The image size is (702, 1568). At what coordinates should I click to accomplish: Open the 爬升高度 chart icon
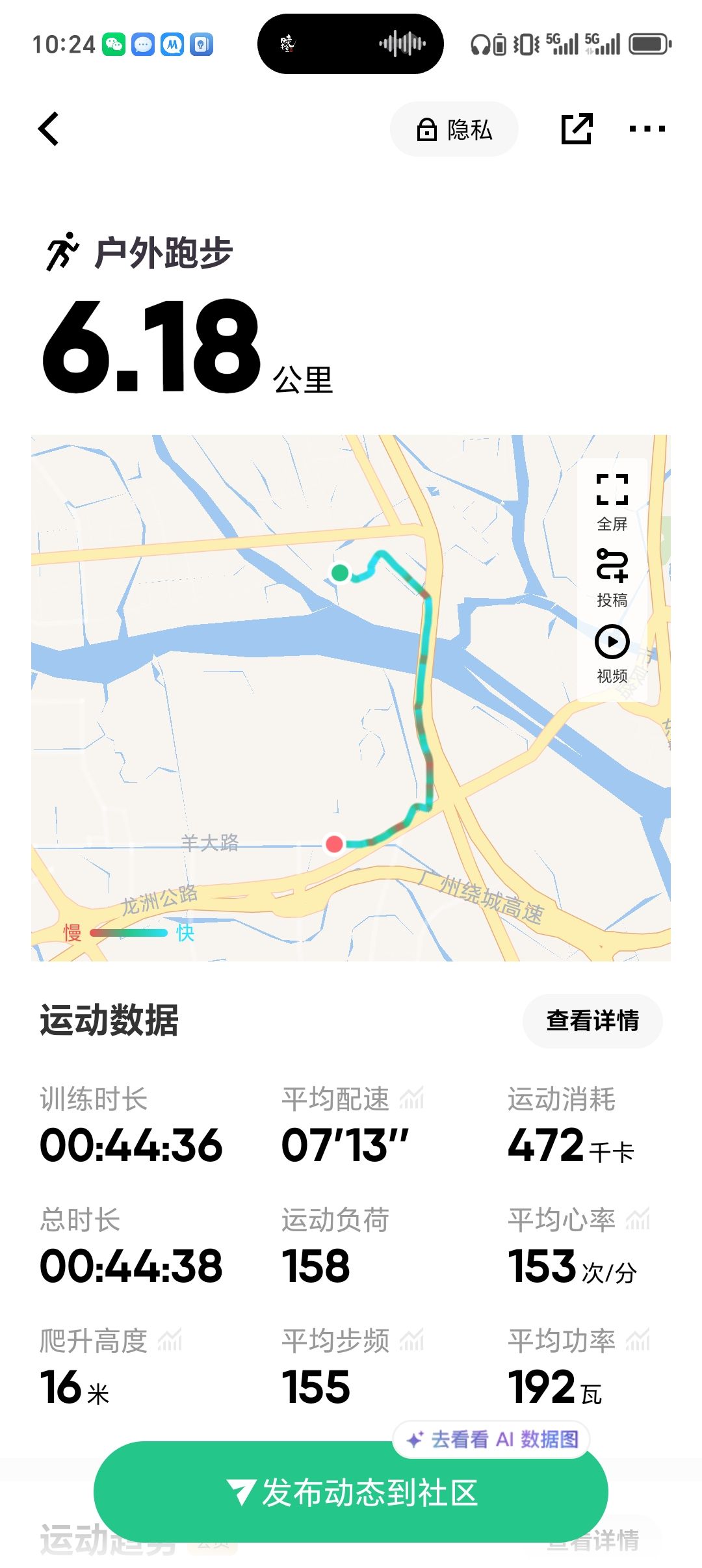point(170,1340)
